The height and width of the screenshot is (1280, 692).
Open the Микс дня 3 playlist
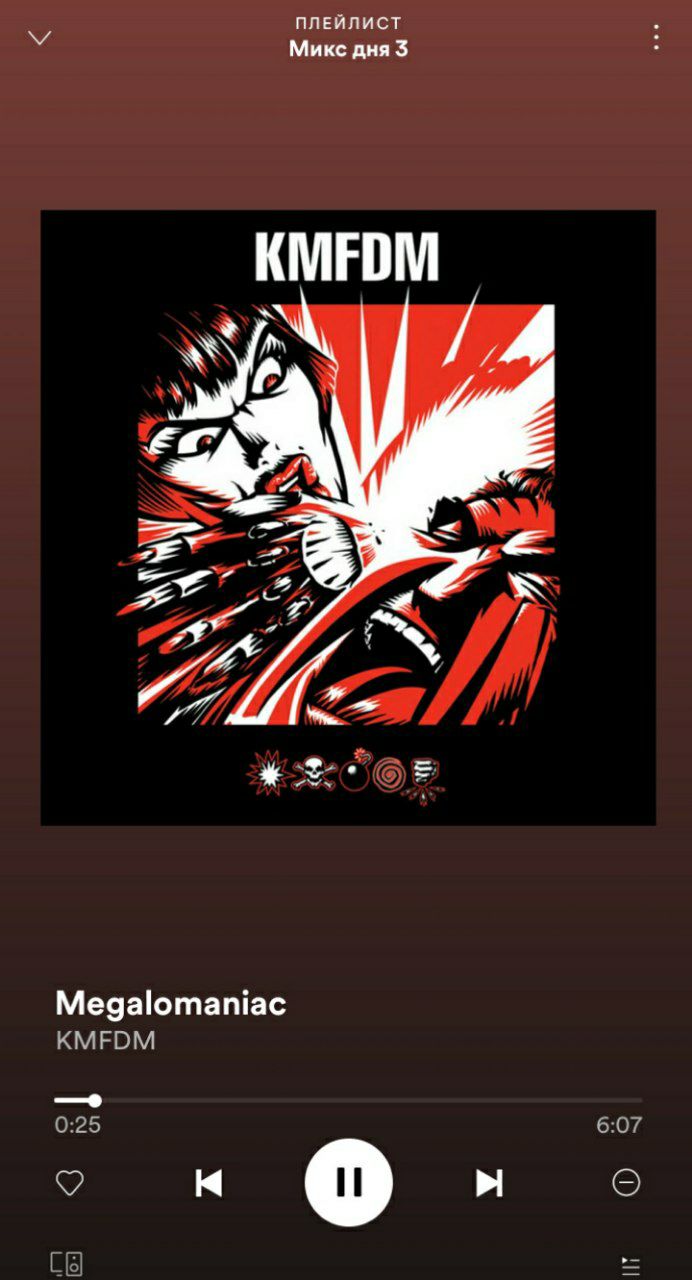click(348, 48)
